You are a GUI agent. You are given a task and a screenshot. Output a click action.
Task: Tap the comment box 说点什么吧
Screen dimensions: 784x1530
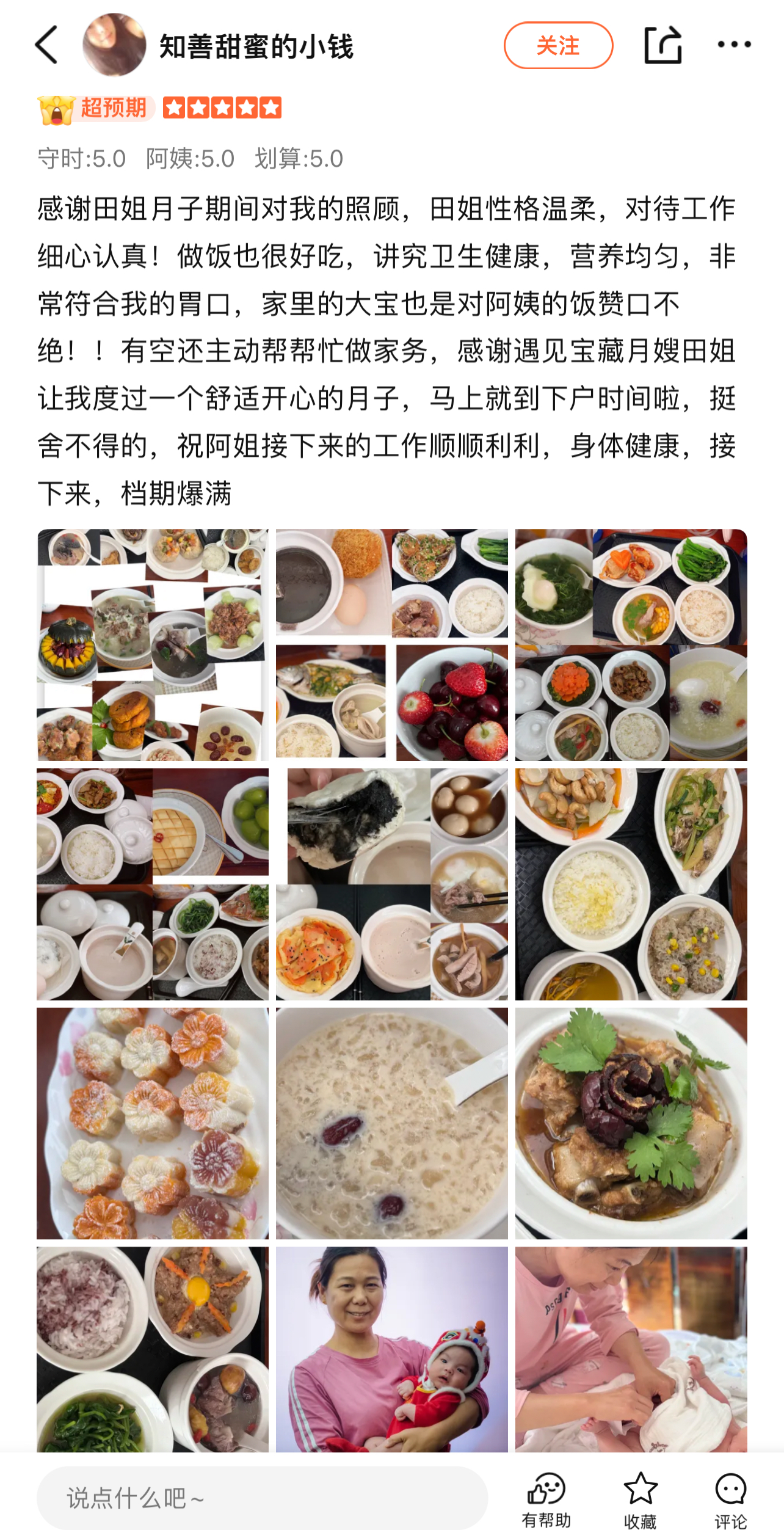(262, 1498)
